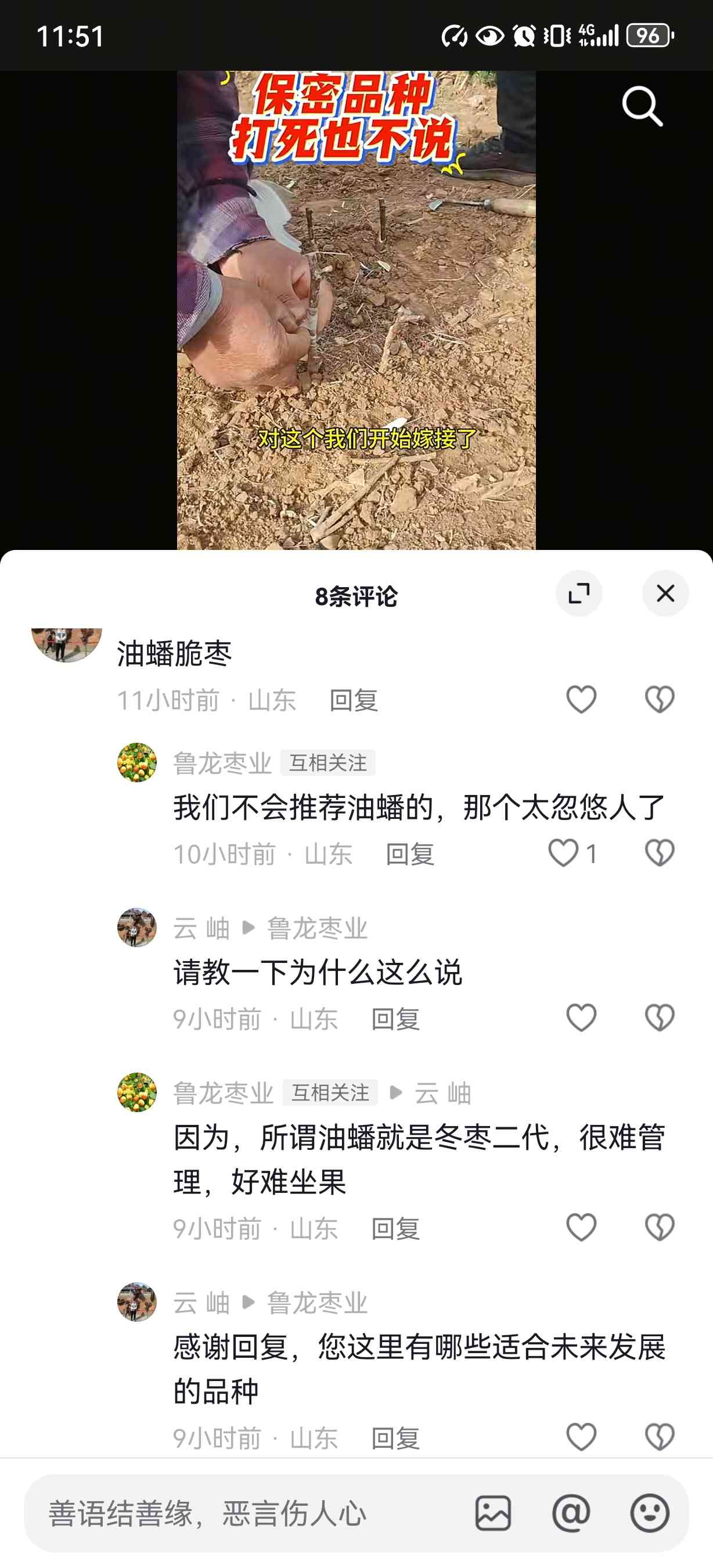713x1568 pixels.
Task: Reply to the 油蟠脆枣 comment
Action: coord(354,700)
